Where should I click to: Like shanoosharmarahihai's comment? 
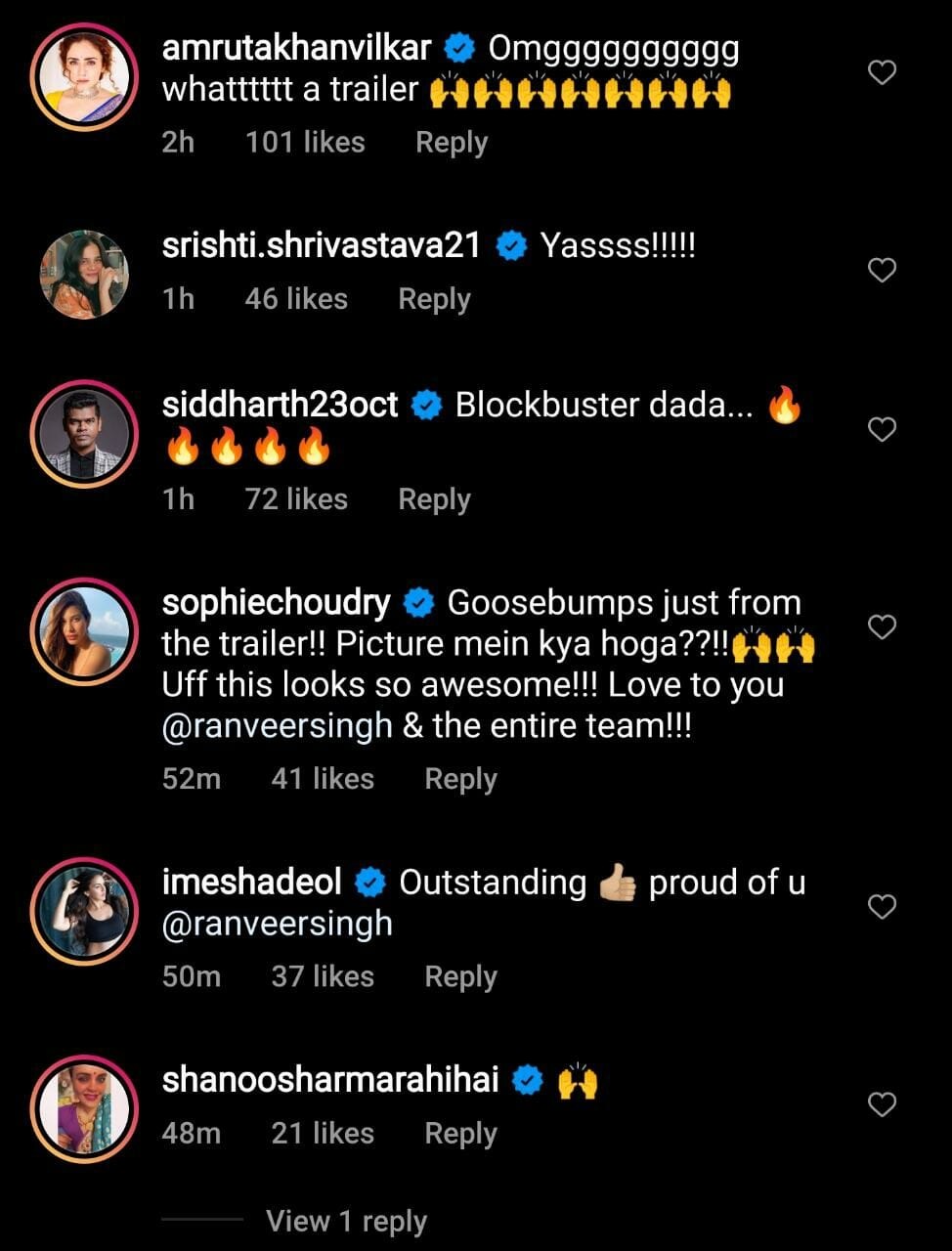coord(882,1104)
